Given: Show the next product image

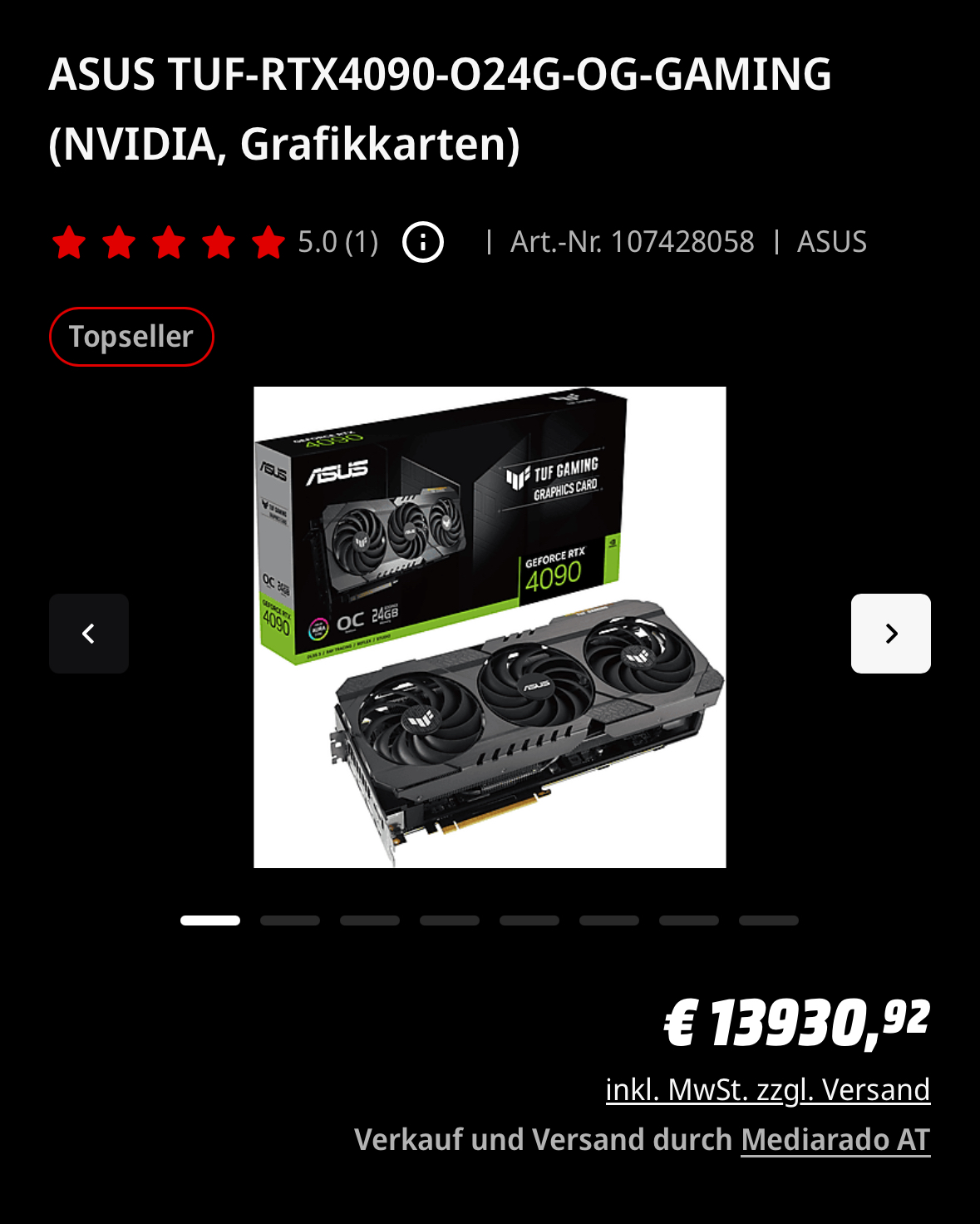Looking at the screenshot, I should (x=890, y=634).
